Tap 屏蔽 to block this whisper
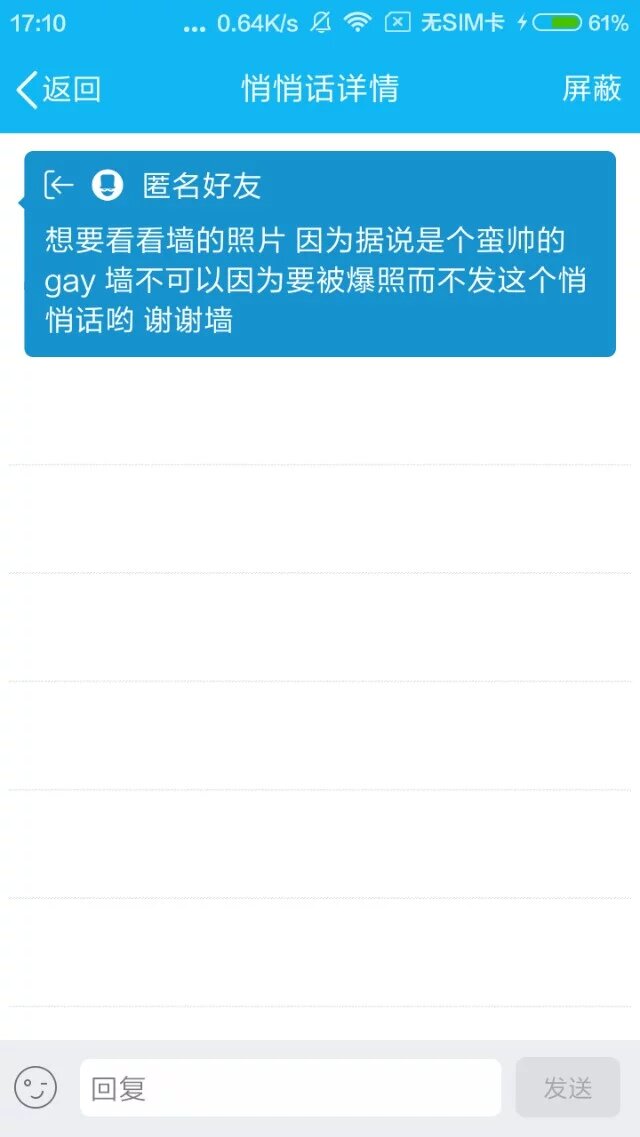Image resolution: width=640 pixels, height=1137 pixels. click(x=592, y=89)
